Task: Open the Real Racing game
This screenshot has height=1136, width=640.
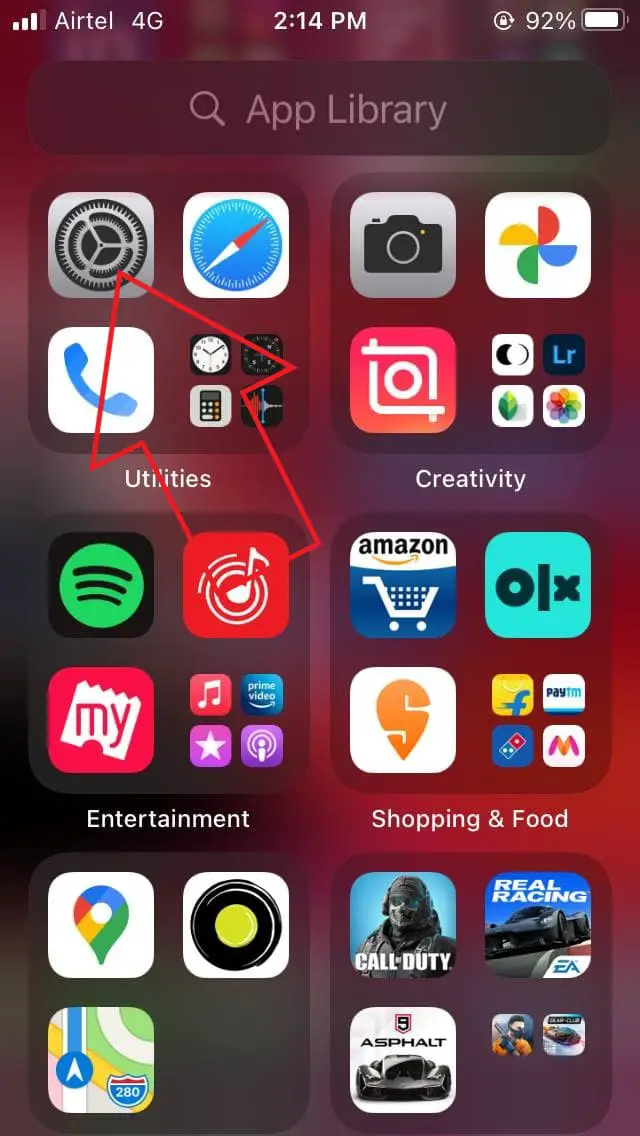Action: 538,925
